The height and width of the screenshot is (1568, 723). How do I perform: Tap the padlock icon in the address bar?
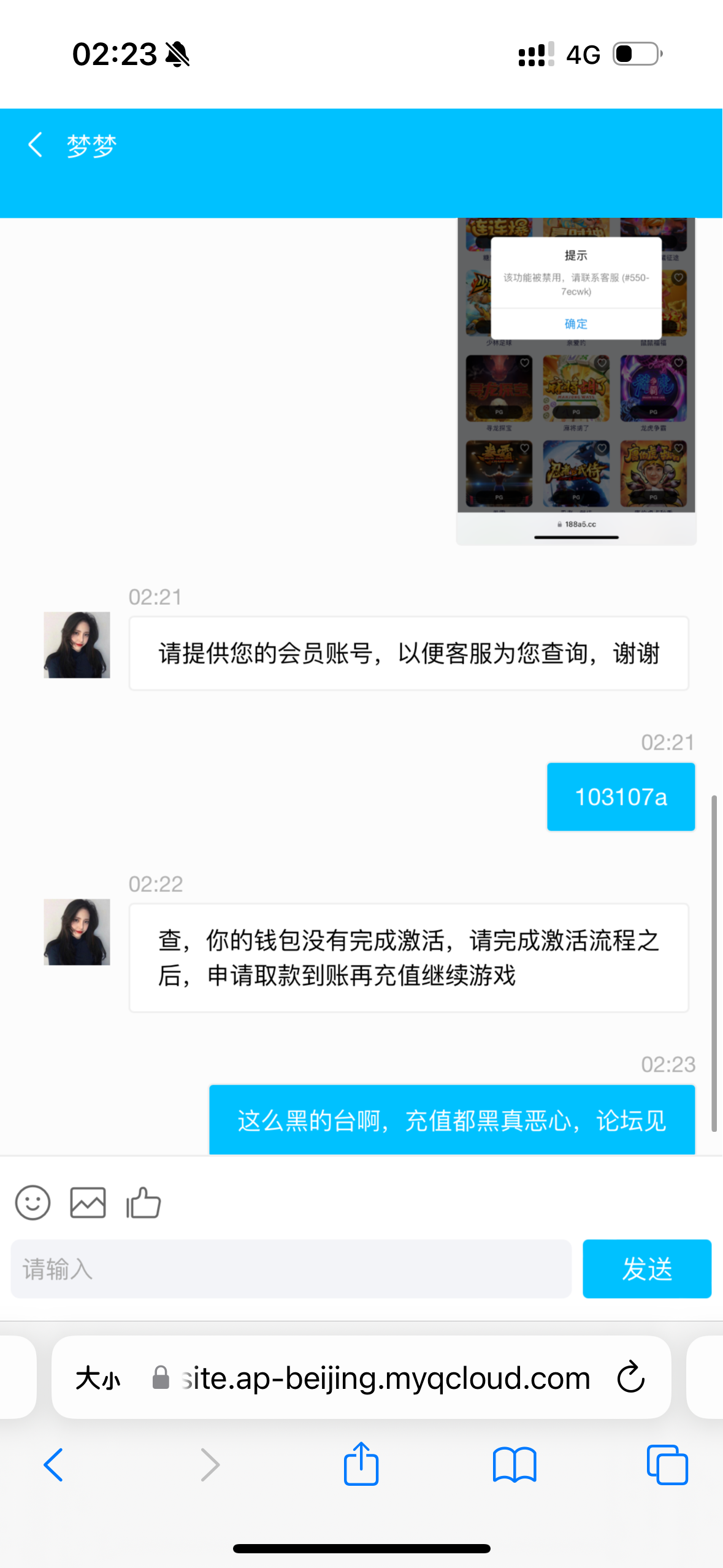point(160,1378)
